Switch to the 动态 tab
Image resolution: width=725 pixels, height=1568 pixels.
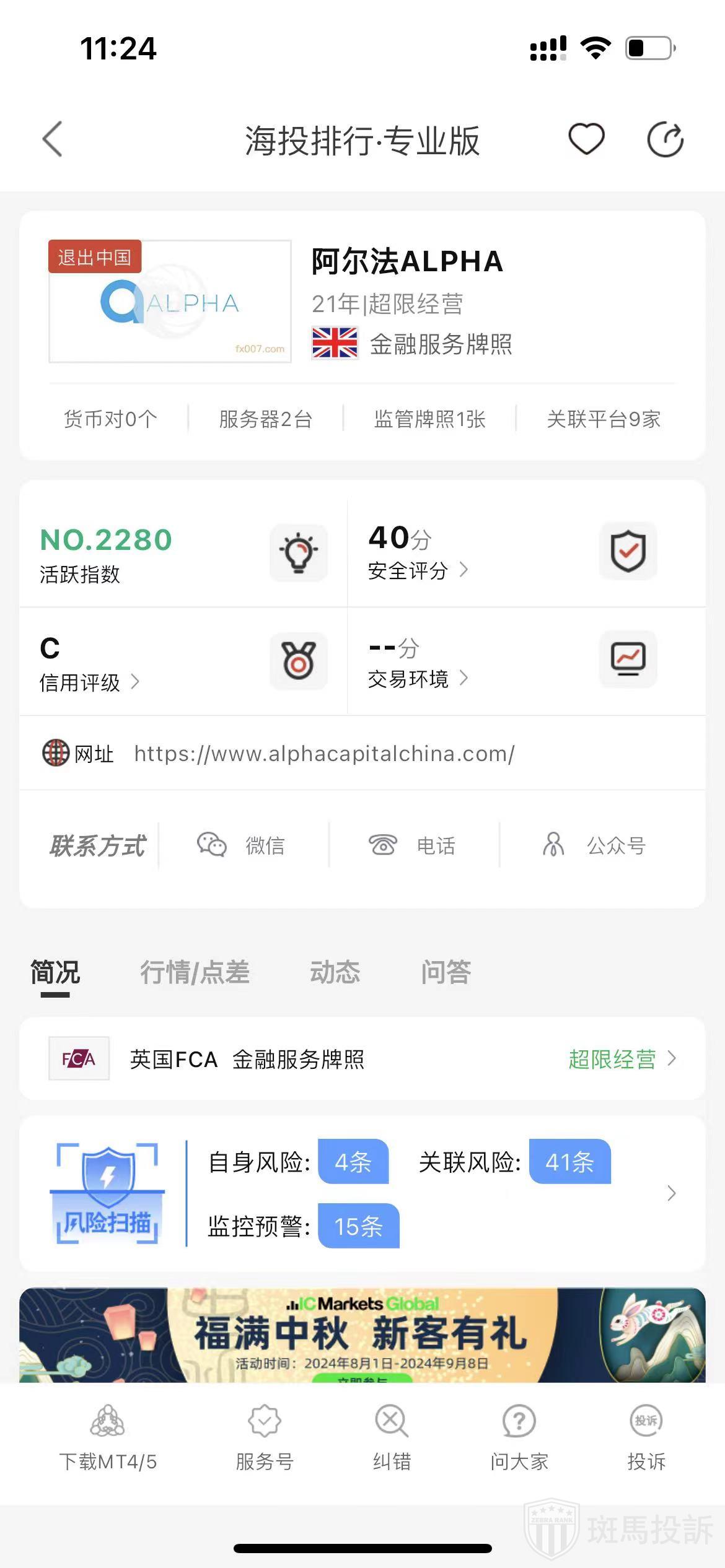(335, 972)
